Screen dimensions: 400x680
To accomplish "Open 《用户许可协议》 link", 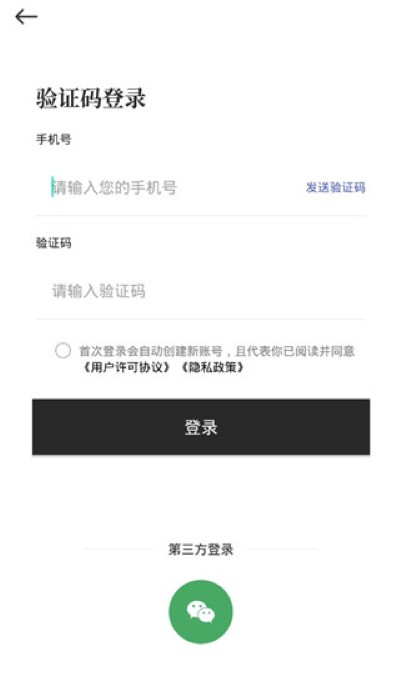I will point(126,367).
